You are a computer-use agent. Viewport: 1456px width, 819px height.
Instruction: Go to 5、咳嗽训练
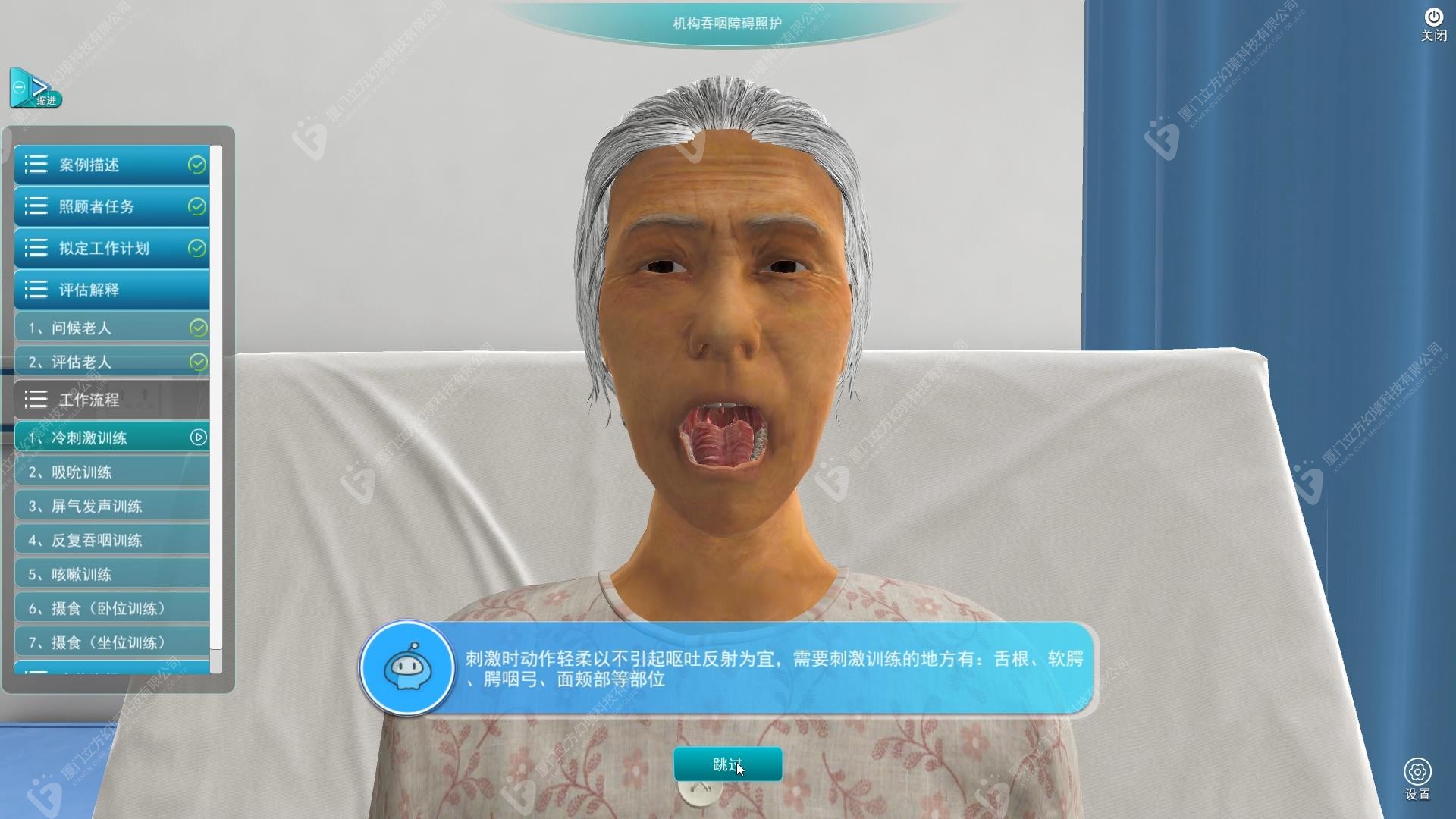(112, 574)
